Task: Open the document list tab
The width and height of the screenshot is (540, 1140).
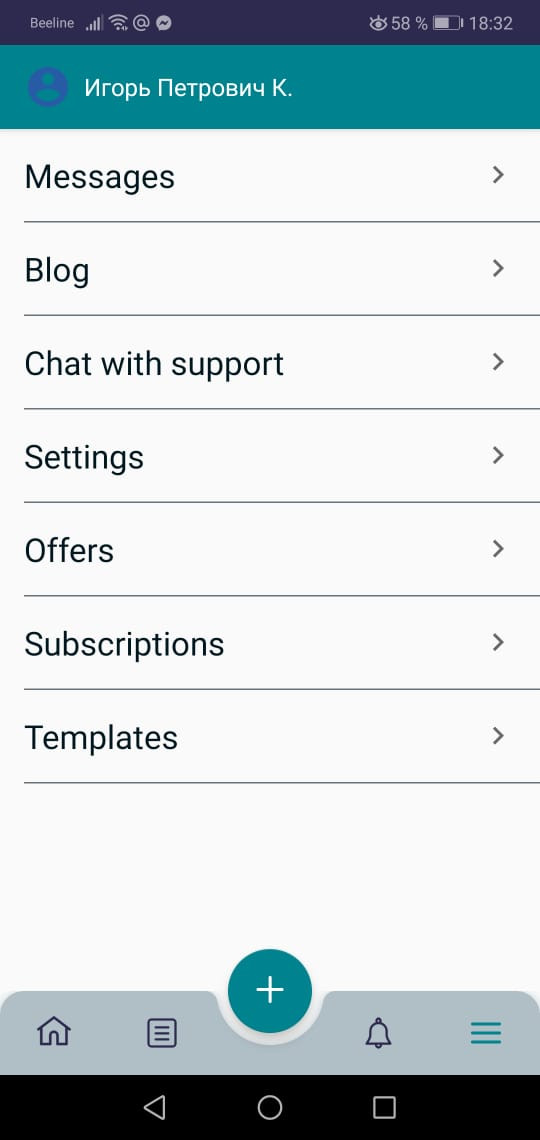Action: point(161,1032)
